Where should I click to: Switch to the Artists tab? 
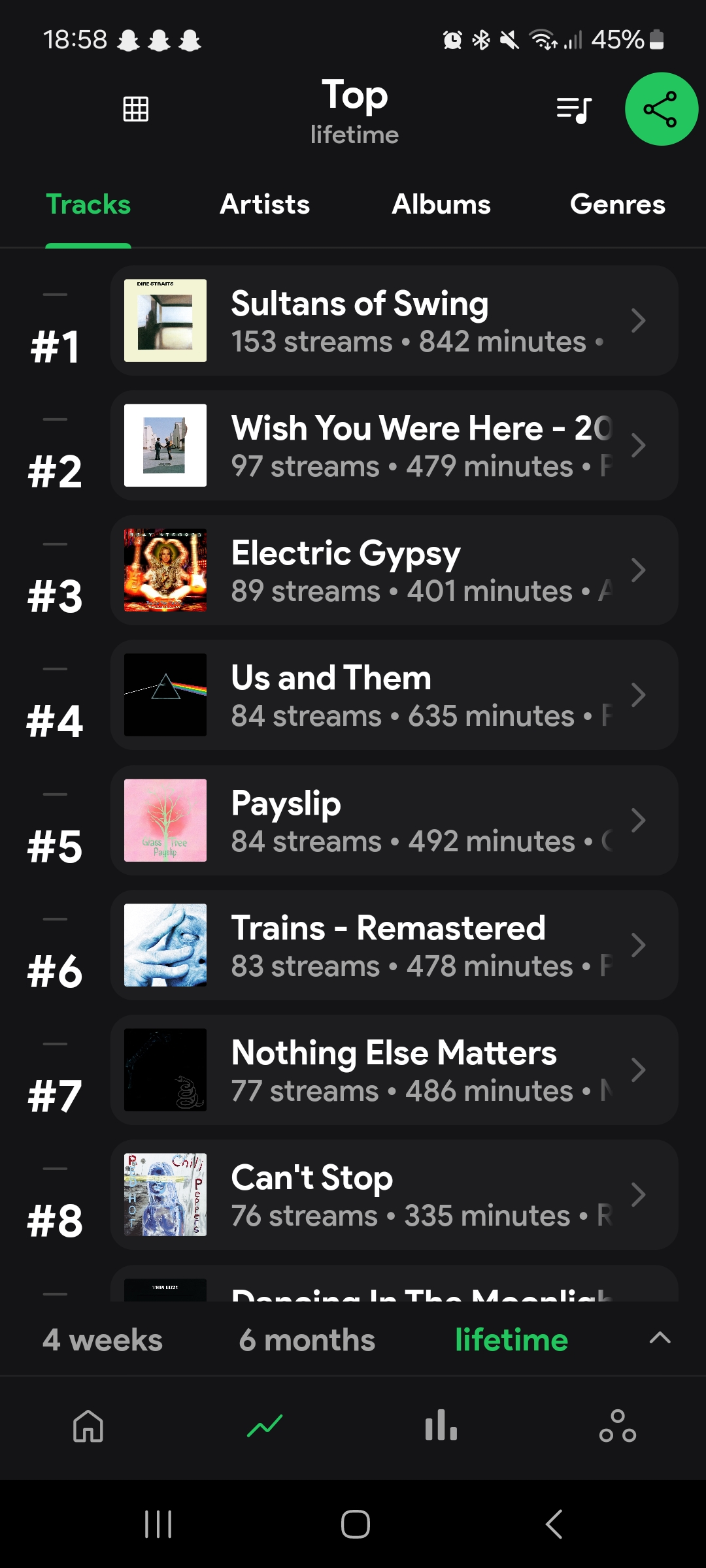pos(265,204)
